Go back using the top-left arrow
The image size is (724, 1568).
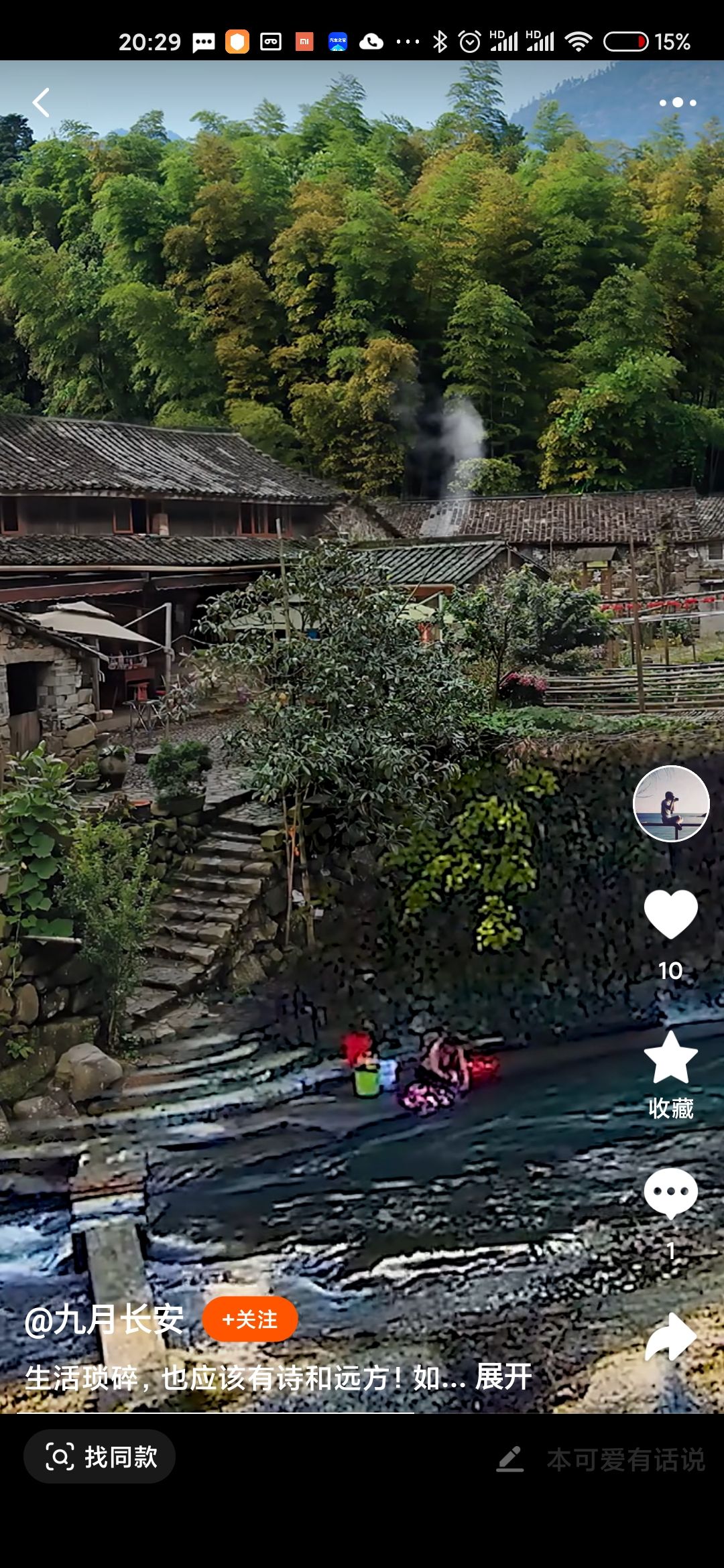[x=42, y=103]
